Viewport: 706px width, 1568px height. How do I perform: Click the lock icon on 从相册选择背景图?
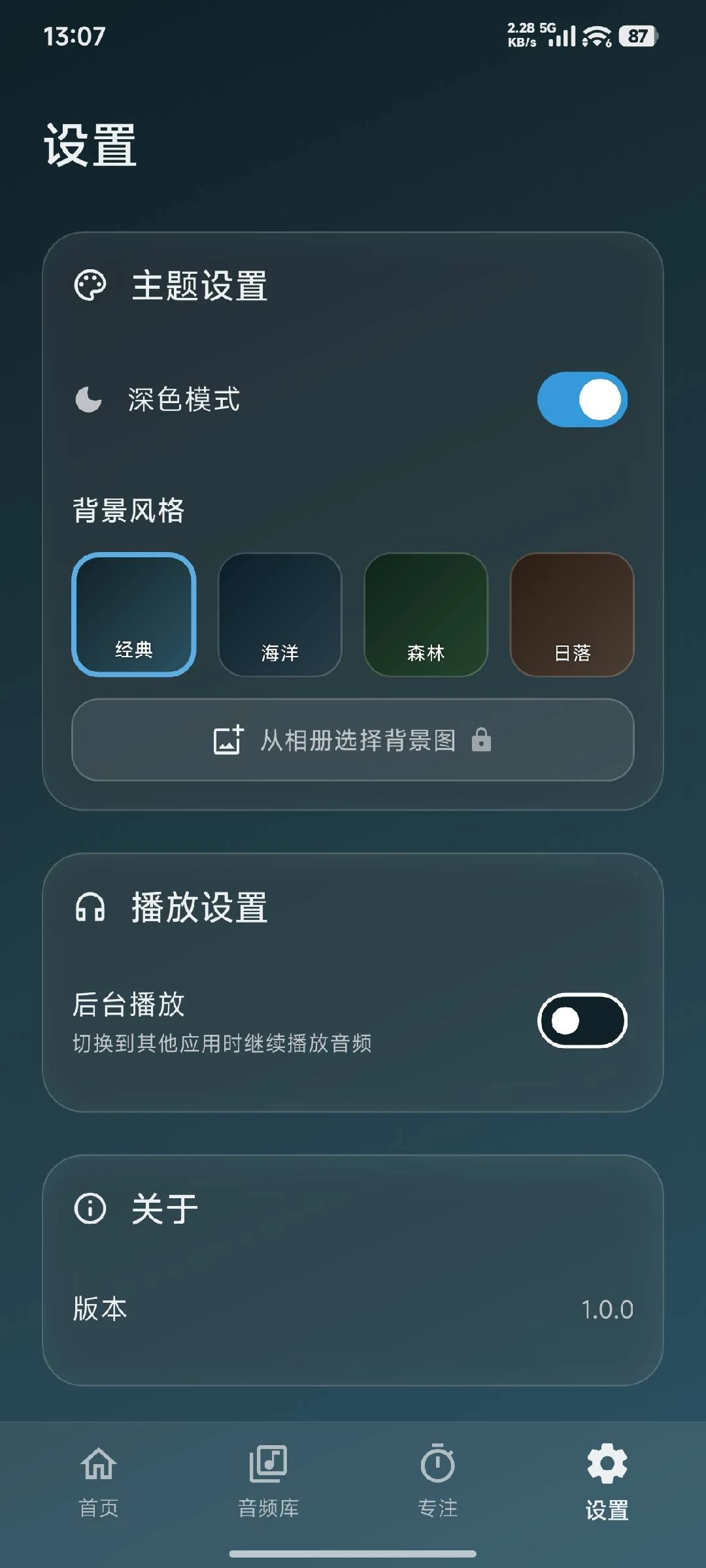(x=482, y=741)
